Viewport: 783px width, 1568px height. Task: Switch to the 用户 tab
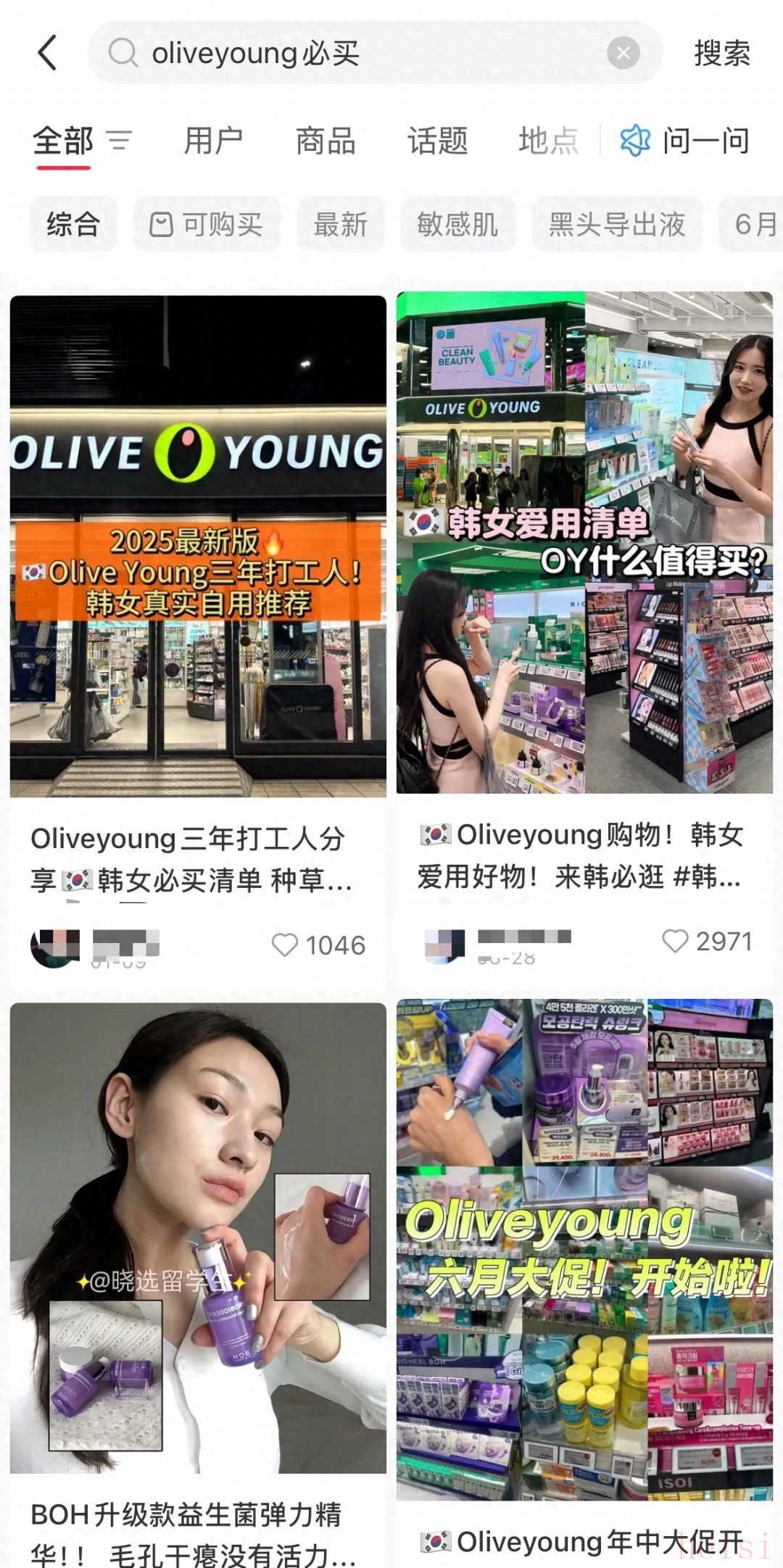(213, 140)
